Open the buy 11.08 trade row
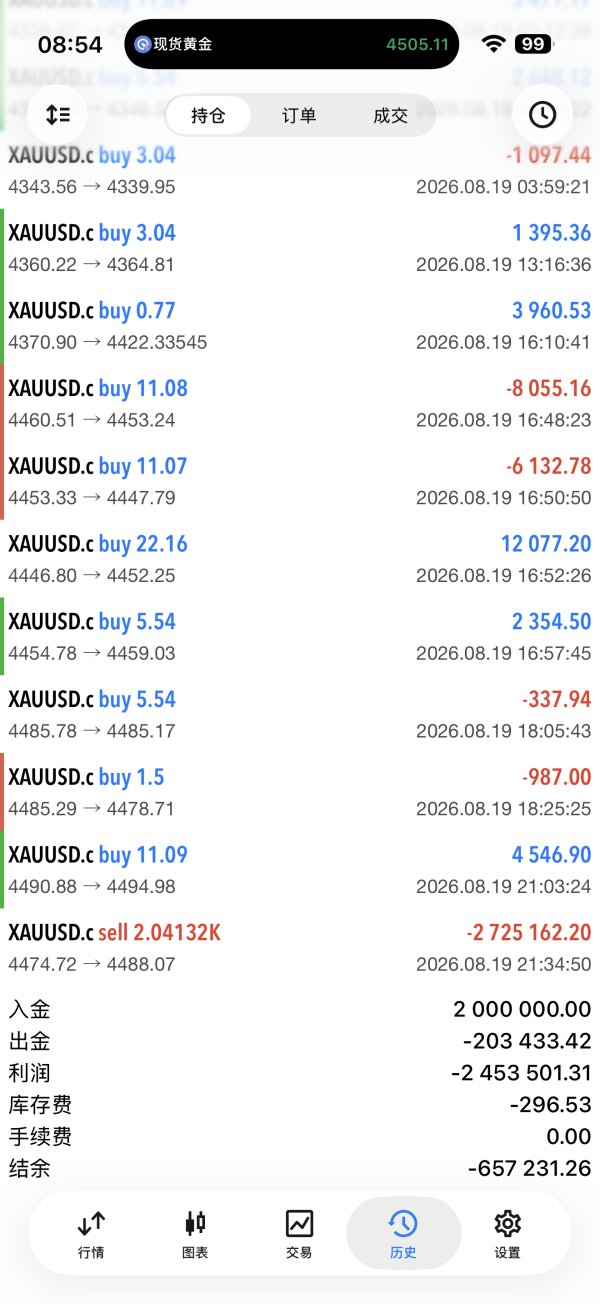 click(300, 403)
